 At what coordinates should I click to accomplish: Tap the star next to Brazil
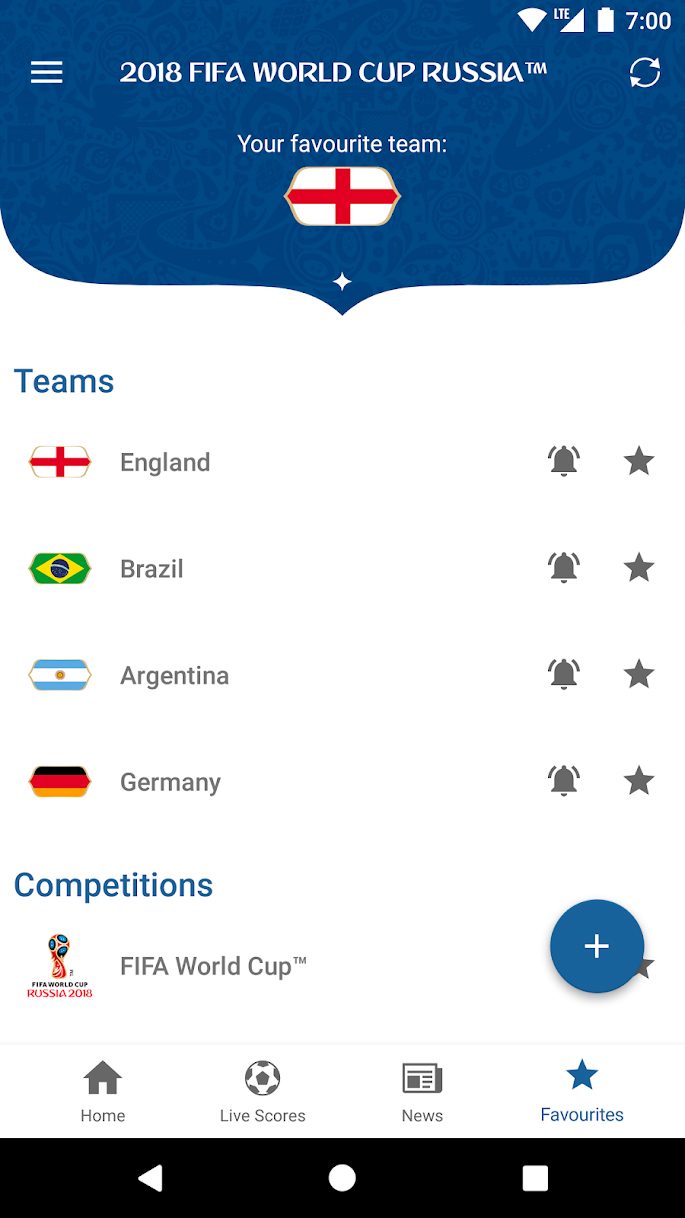coord(639,568)
